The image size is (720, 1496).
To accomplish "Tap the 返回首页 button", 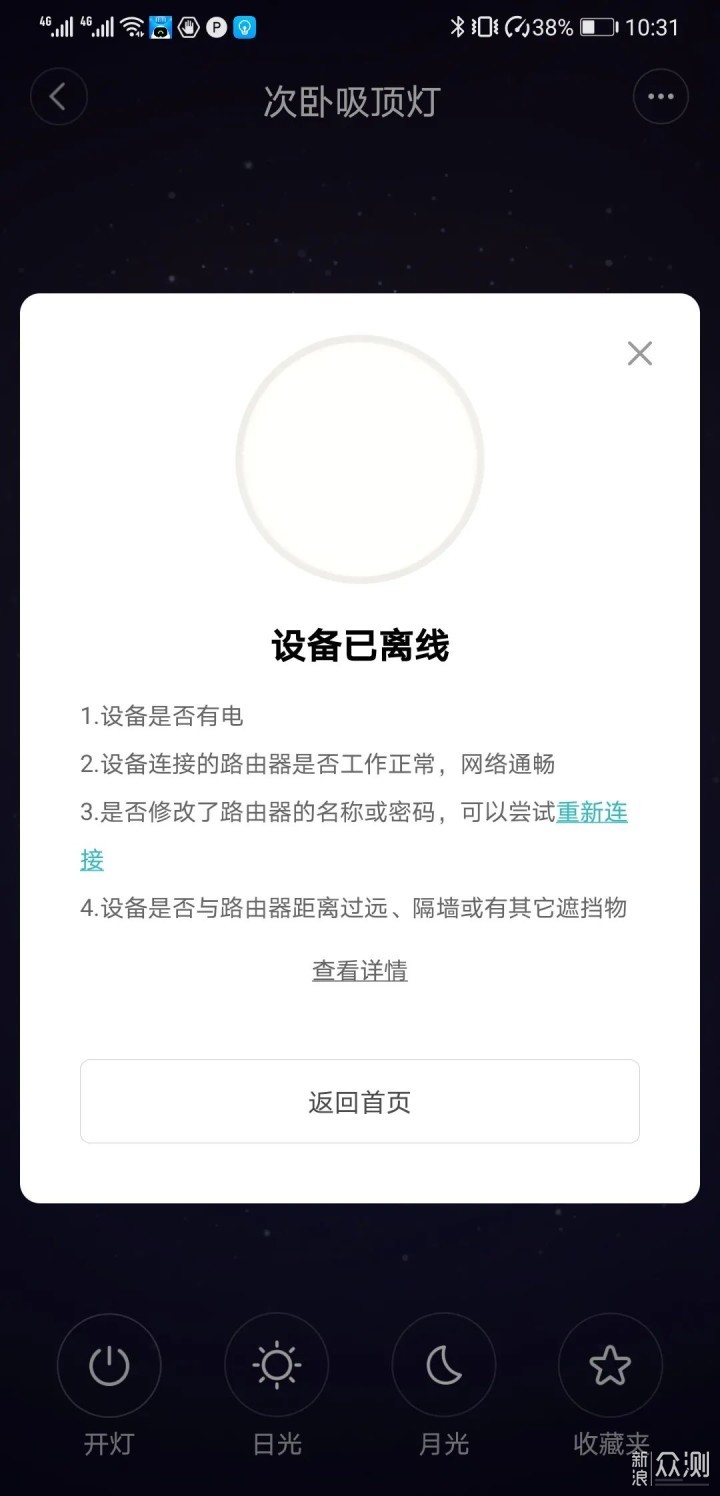I will 360,1102.
